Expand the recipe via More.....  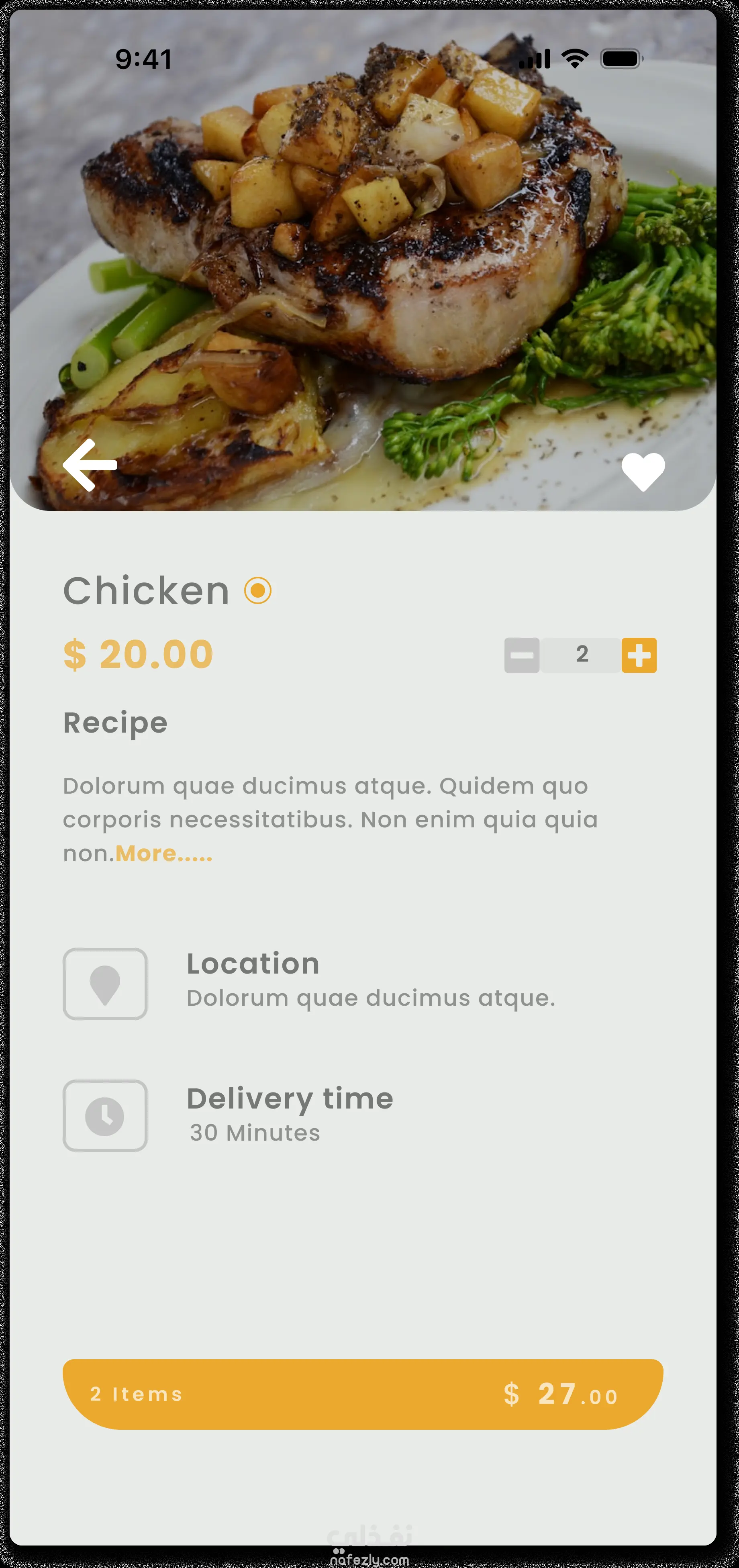[x=164, y=854]
